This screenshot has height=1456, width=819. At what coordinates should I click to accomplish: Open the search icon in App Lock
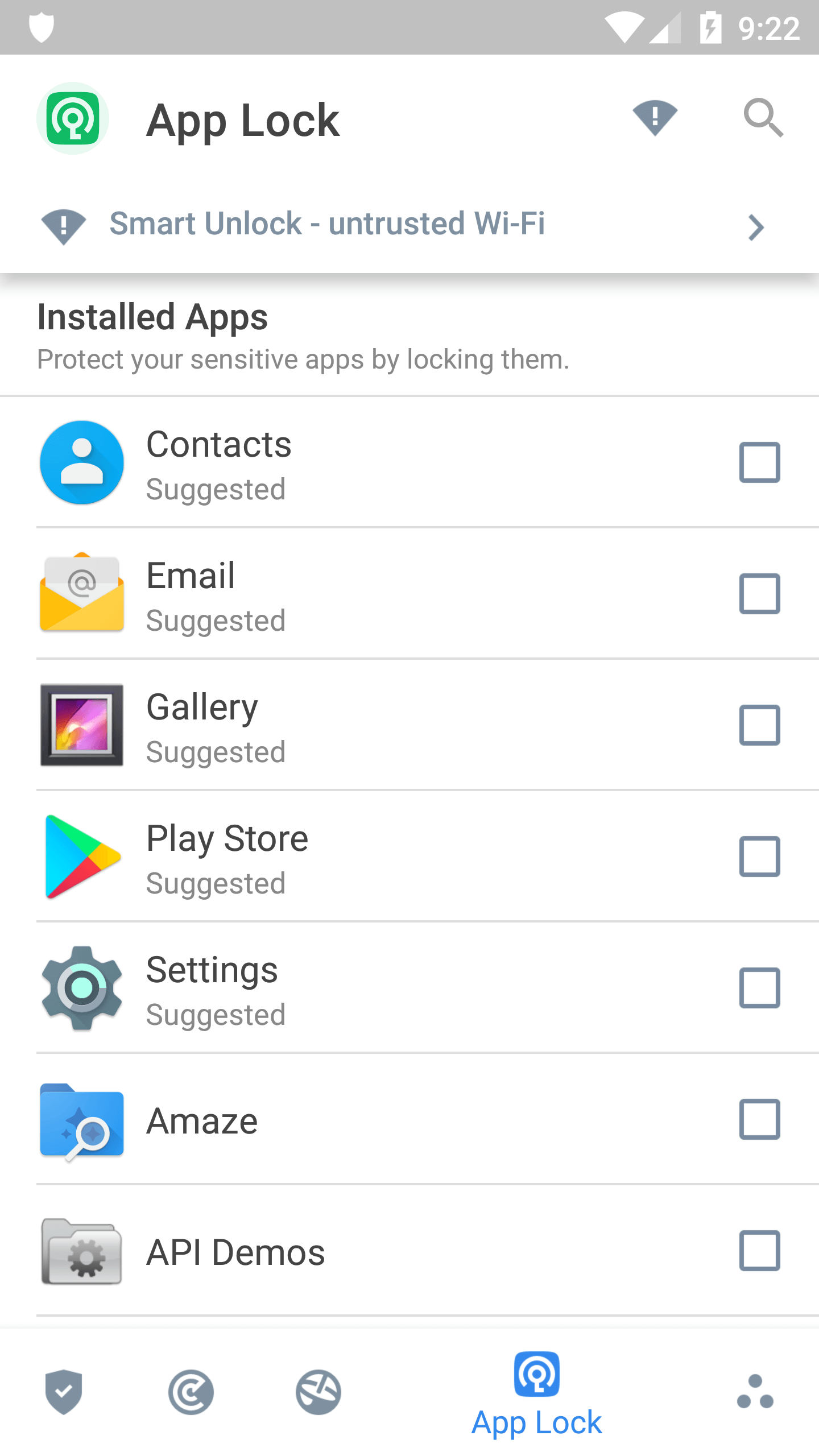pos(763,118)
